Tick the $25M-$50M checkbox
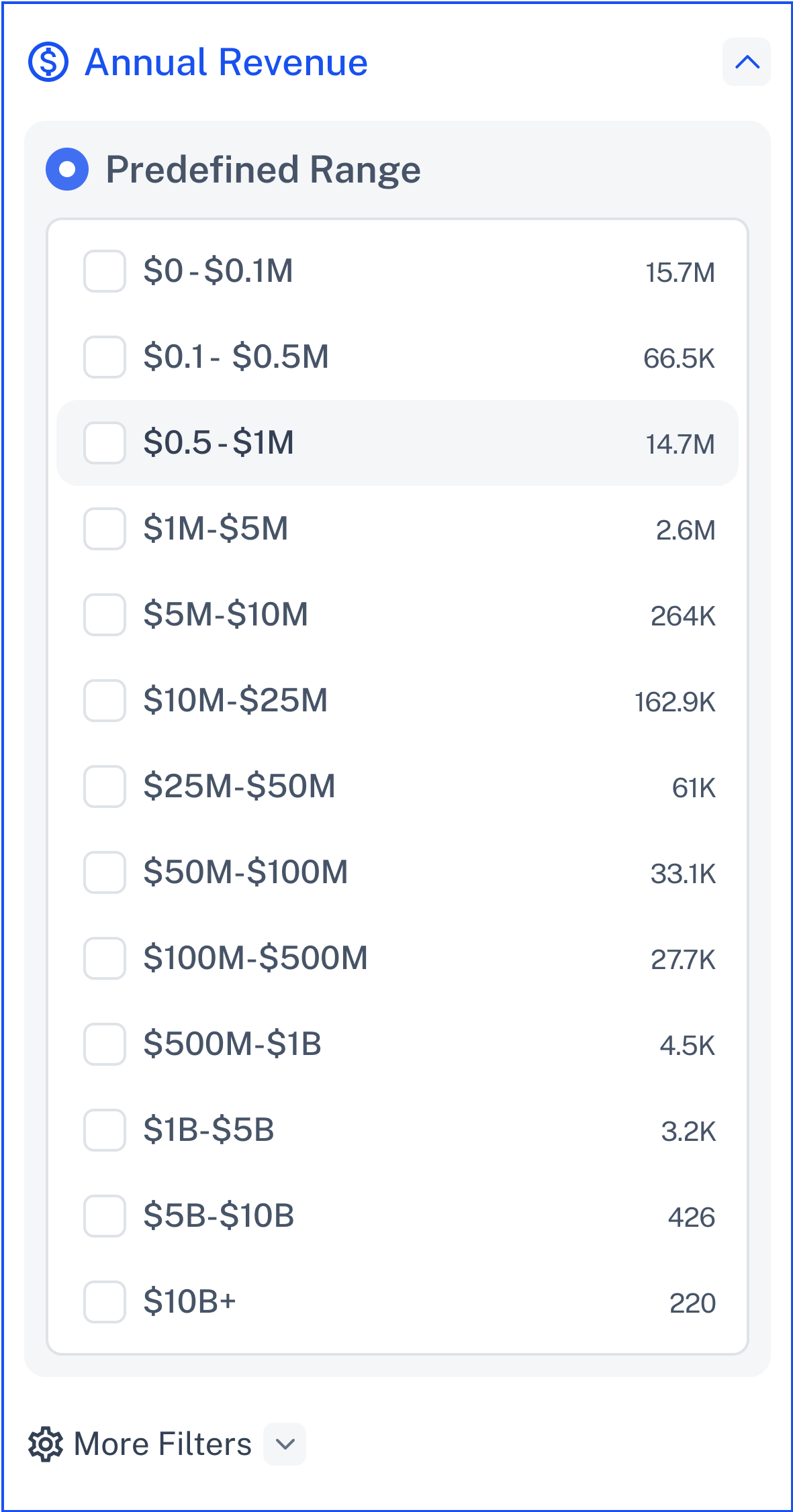The width and height of the screenshot is (793, 1512). (x=105, y=787)
